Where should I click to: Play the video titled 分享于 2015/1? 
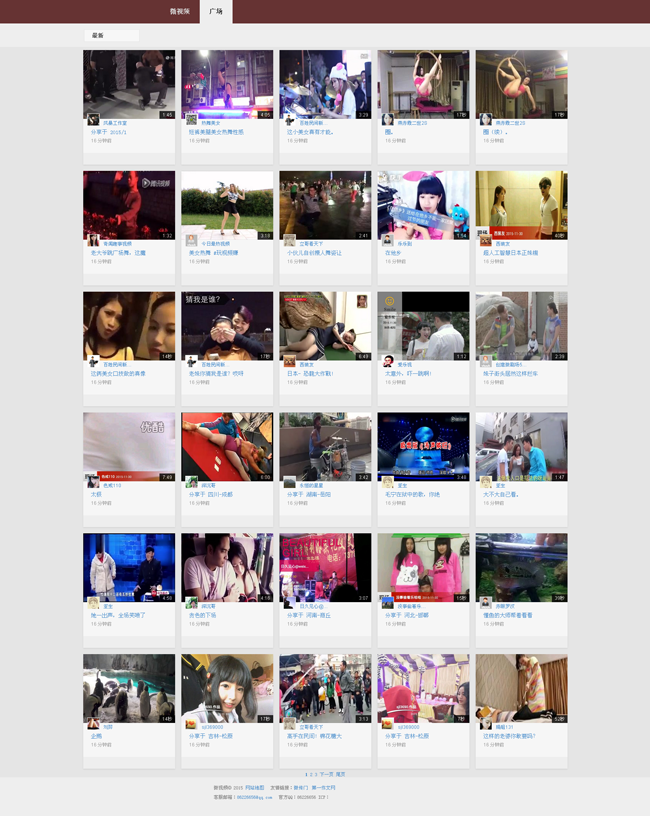[x=109, y=132]
